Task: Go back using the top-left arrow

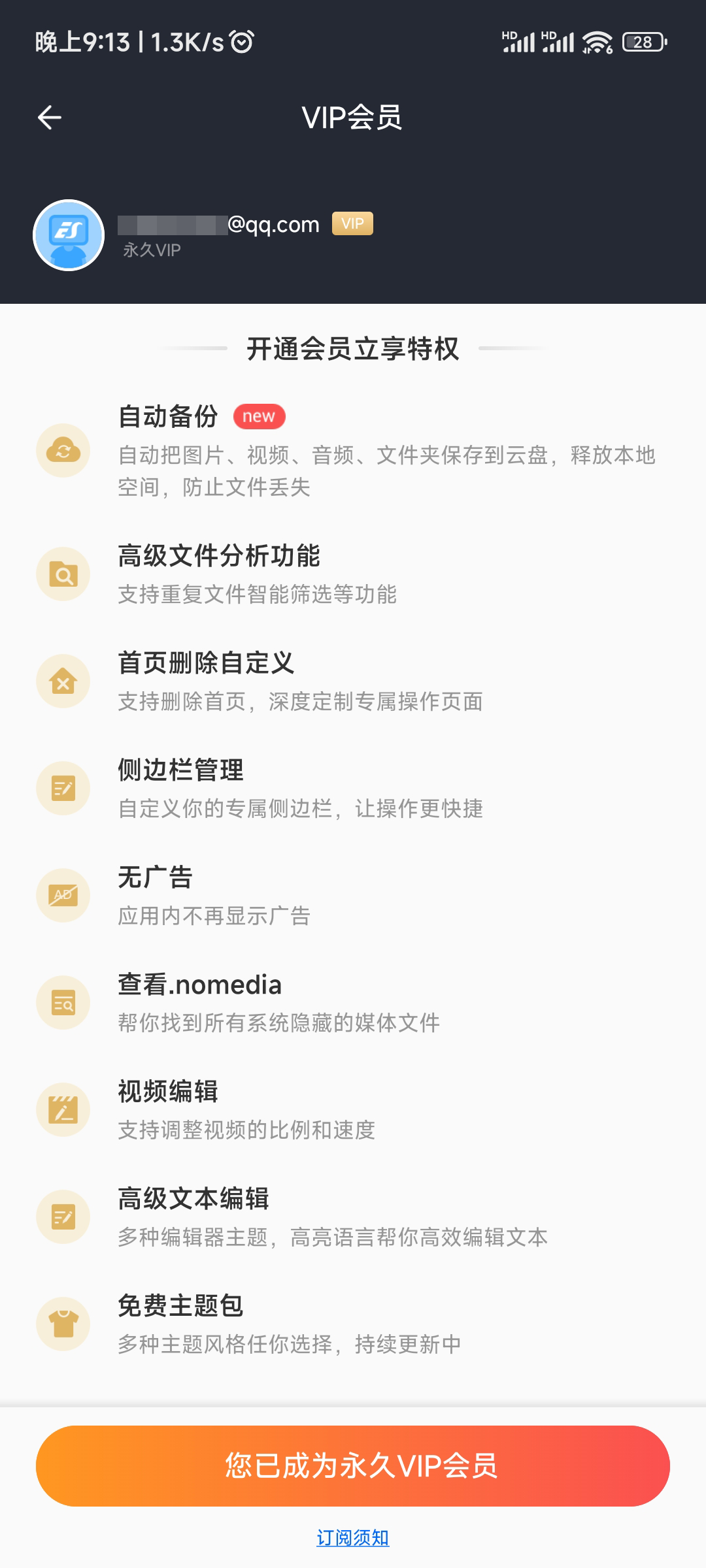Action: [50, 118]
